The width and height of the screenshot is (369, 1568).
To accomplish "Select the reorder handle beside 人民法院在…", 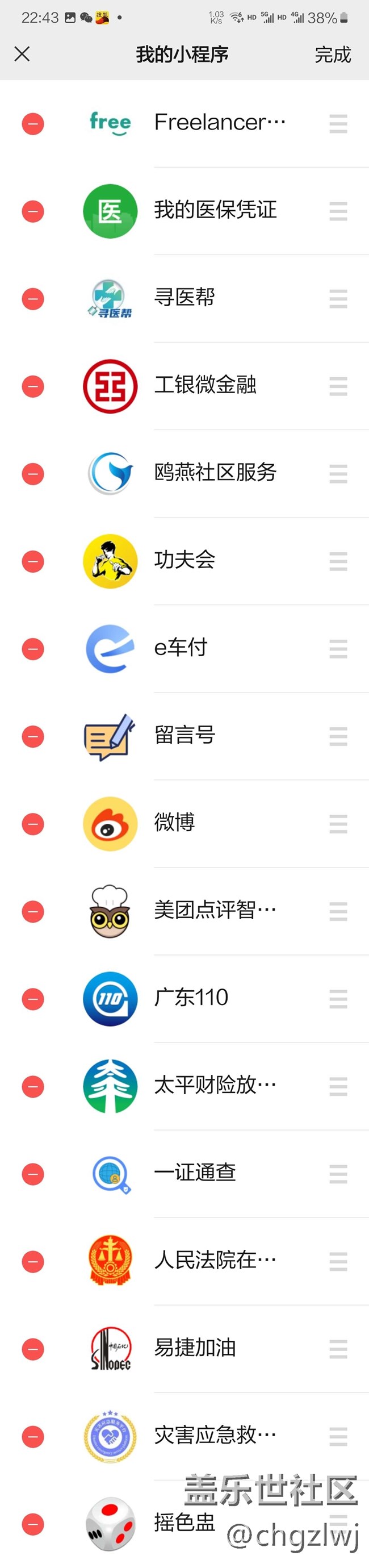I will (338, 1262).
